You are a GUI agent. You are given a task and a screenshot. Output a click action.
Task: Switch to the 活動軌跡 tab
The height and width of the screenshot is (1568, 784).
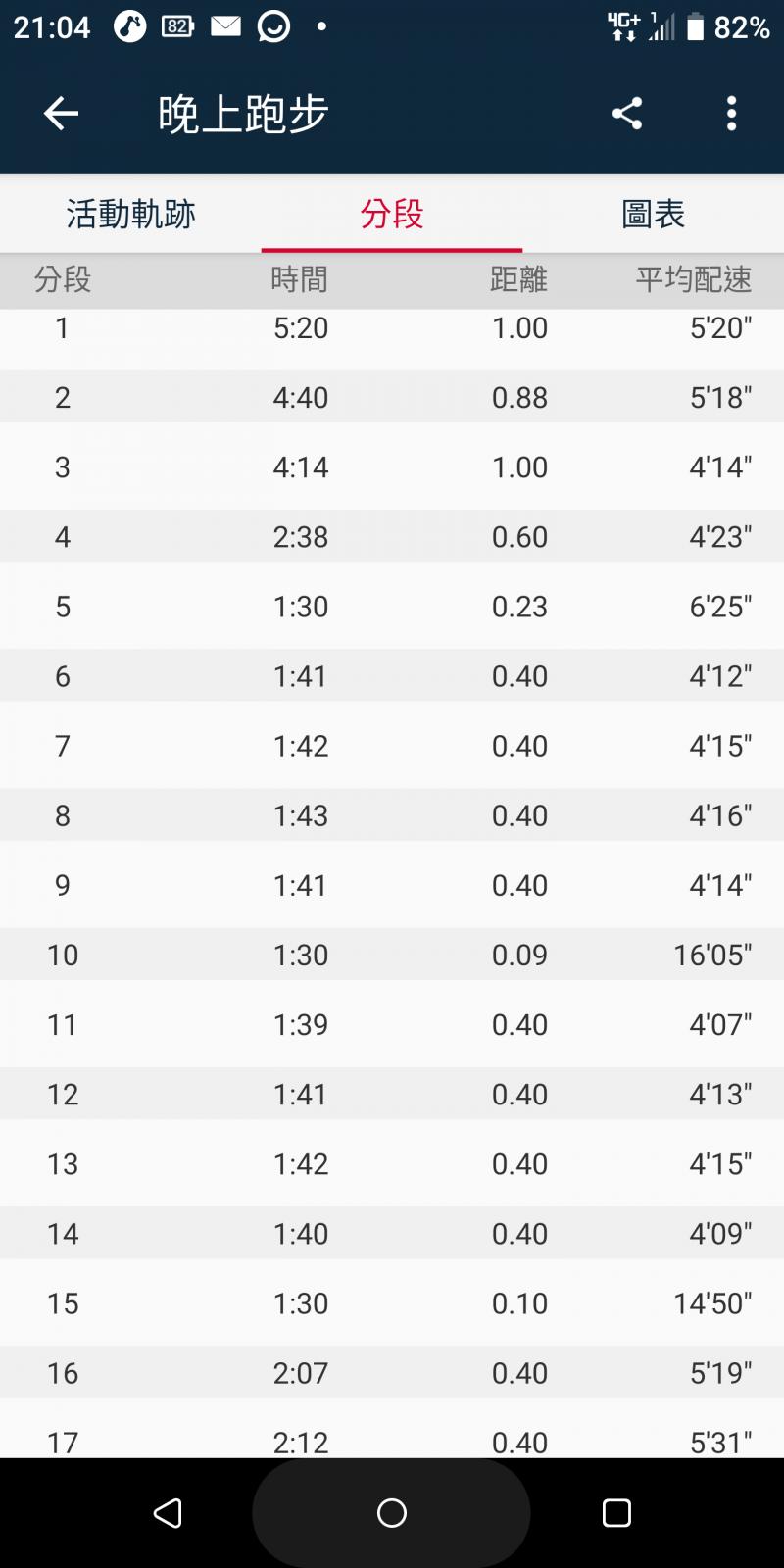[x=130, y=214]
